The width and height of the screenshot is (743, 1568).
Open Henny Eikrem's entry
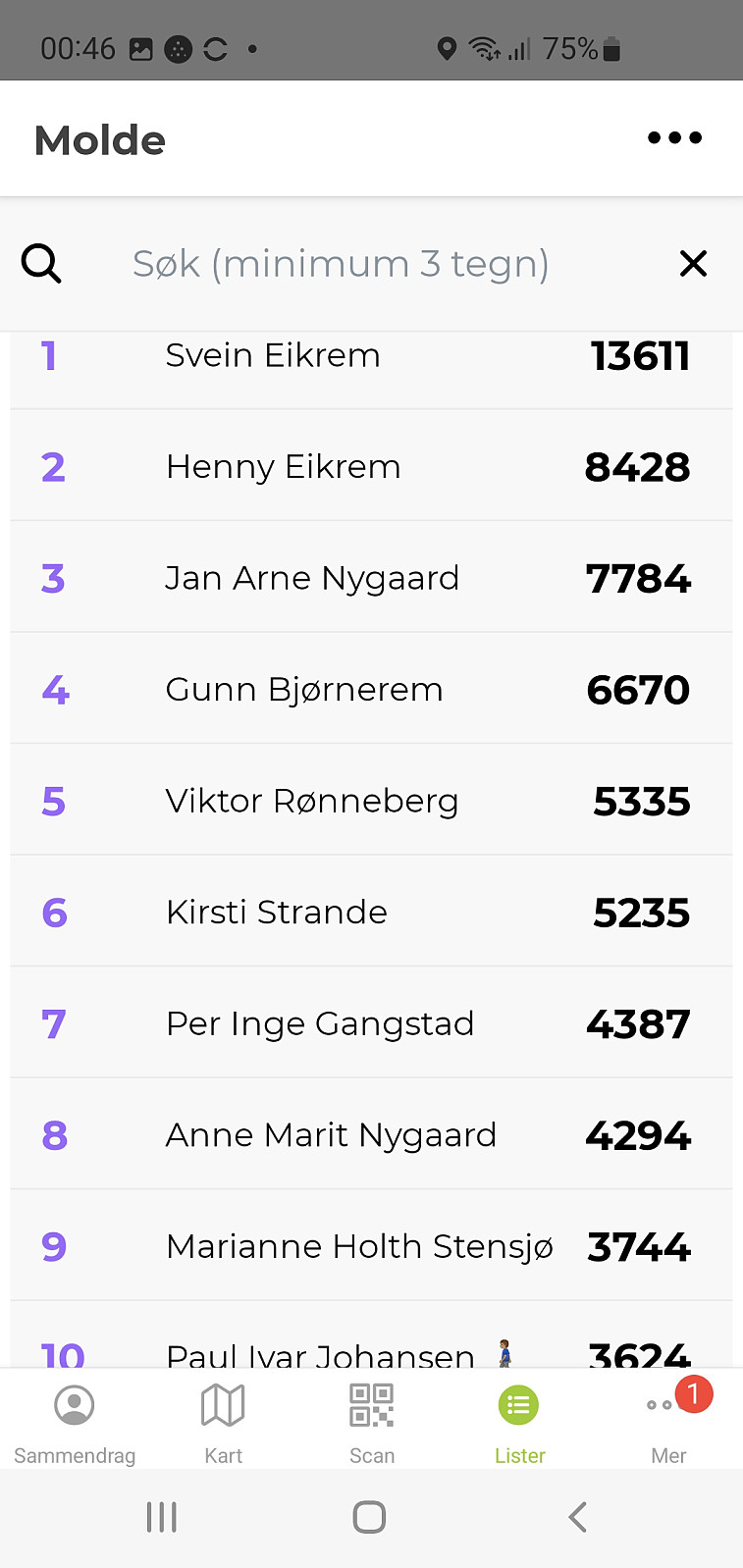pyautogui.click(x=371, y=466)
